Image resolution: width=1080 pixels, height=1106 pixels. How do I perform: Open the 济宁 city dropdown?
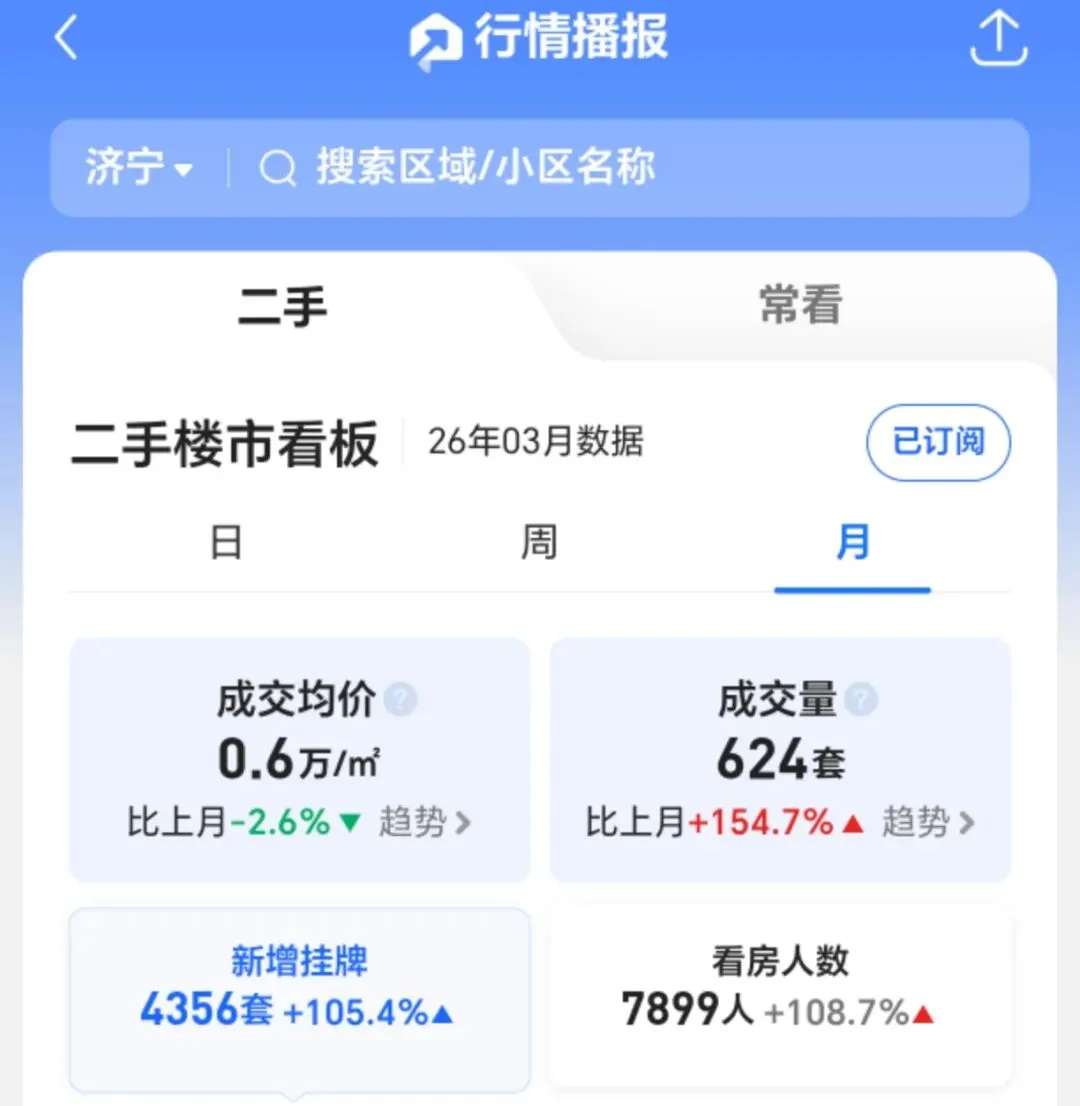138,168
